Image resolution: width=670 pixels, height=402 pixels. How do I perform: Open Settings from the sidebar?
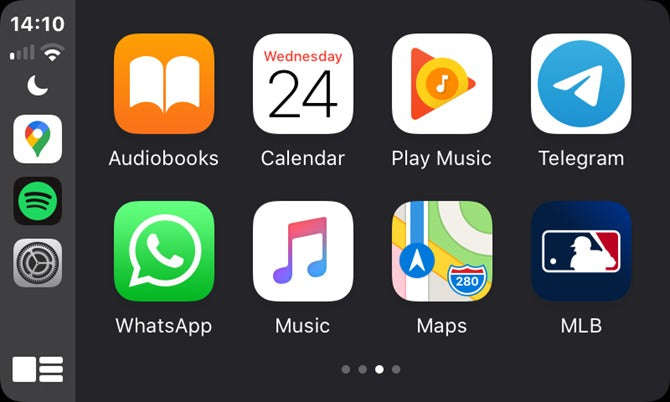click(x=38, y=263)
